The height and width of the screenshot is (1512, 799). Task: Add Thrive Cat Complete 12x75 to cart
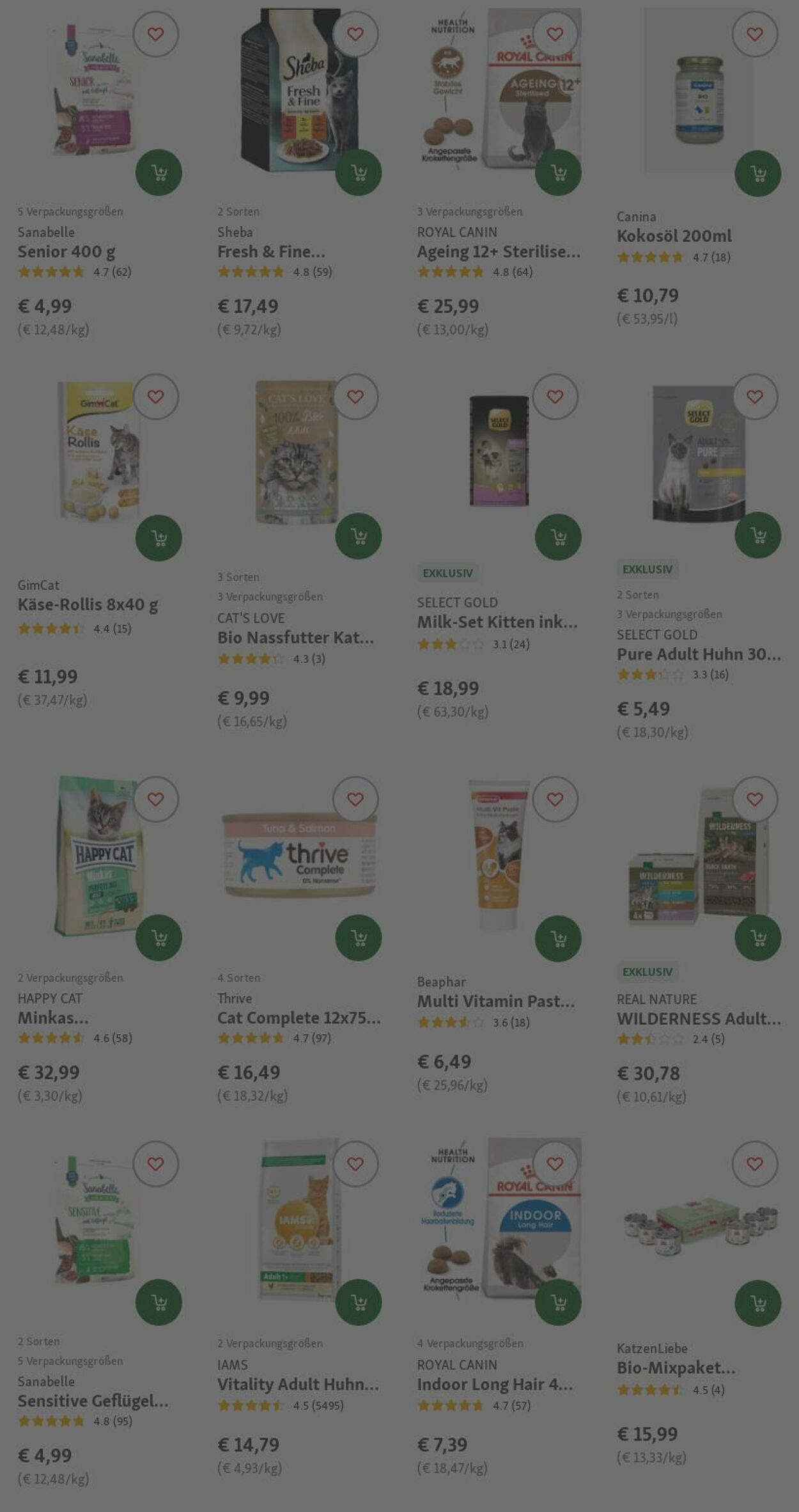coord(358,938)
